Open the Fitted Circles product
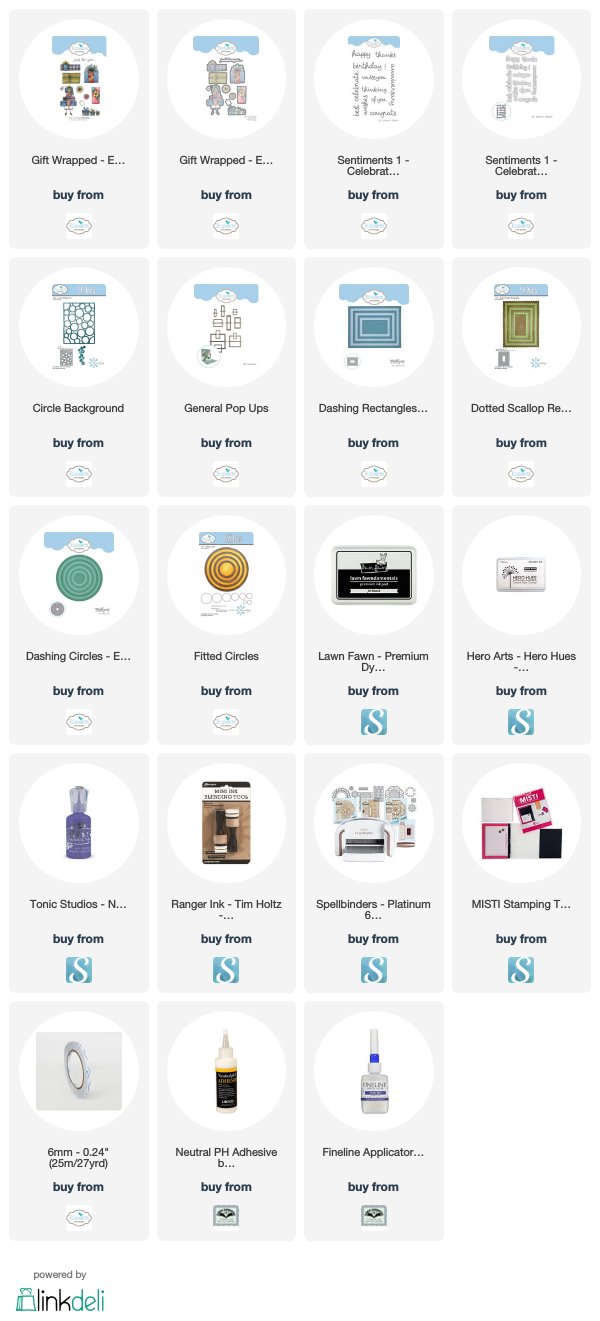 [226, 624]
